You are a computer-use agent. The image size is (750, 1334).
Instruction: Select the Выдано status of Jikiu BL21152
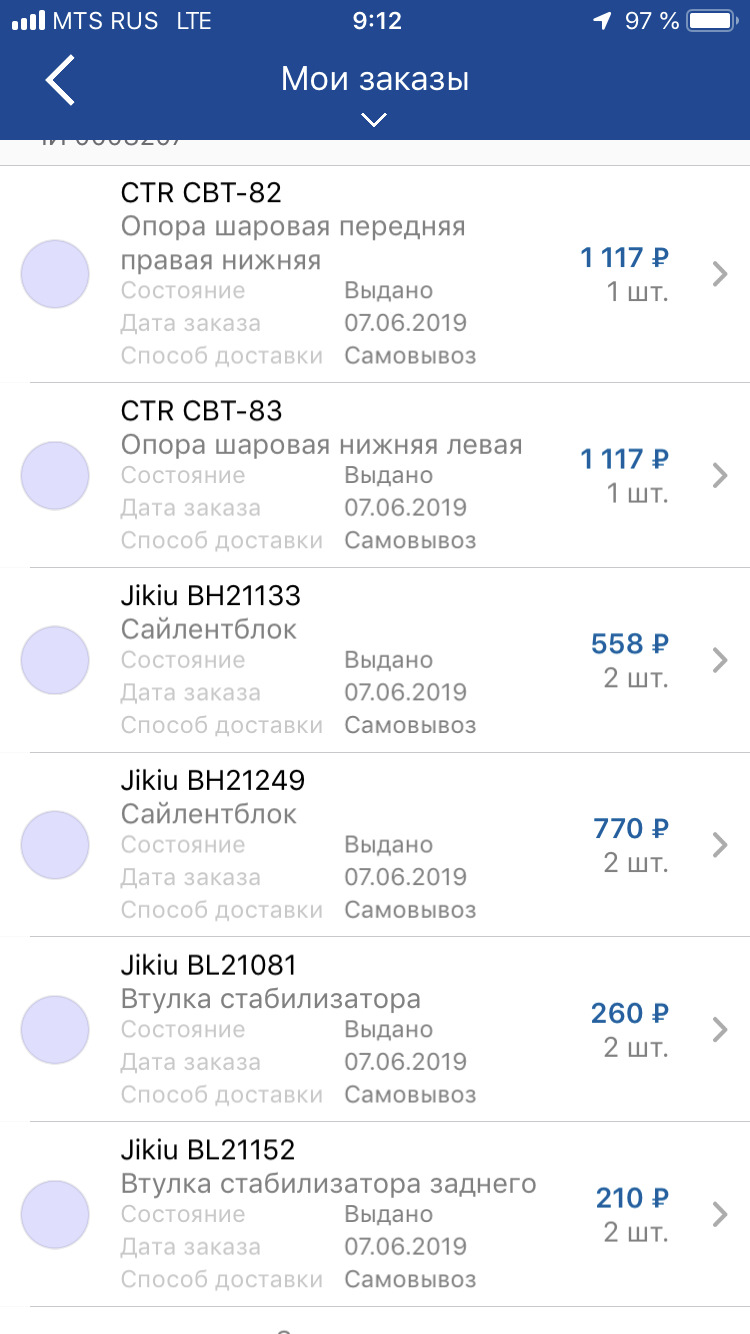click(x=389, y=1213)
